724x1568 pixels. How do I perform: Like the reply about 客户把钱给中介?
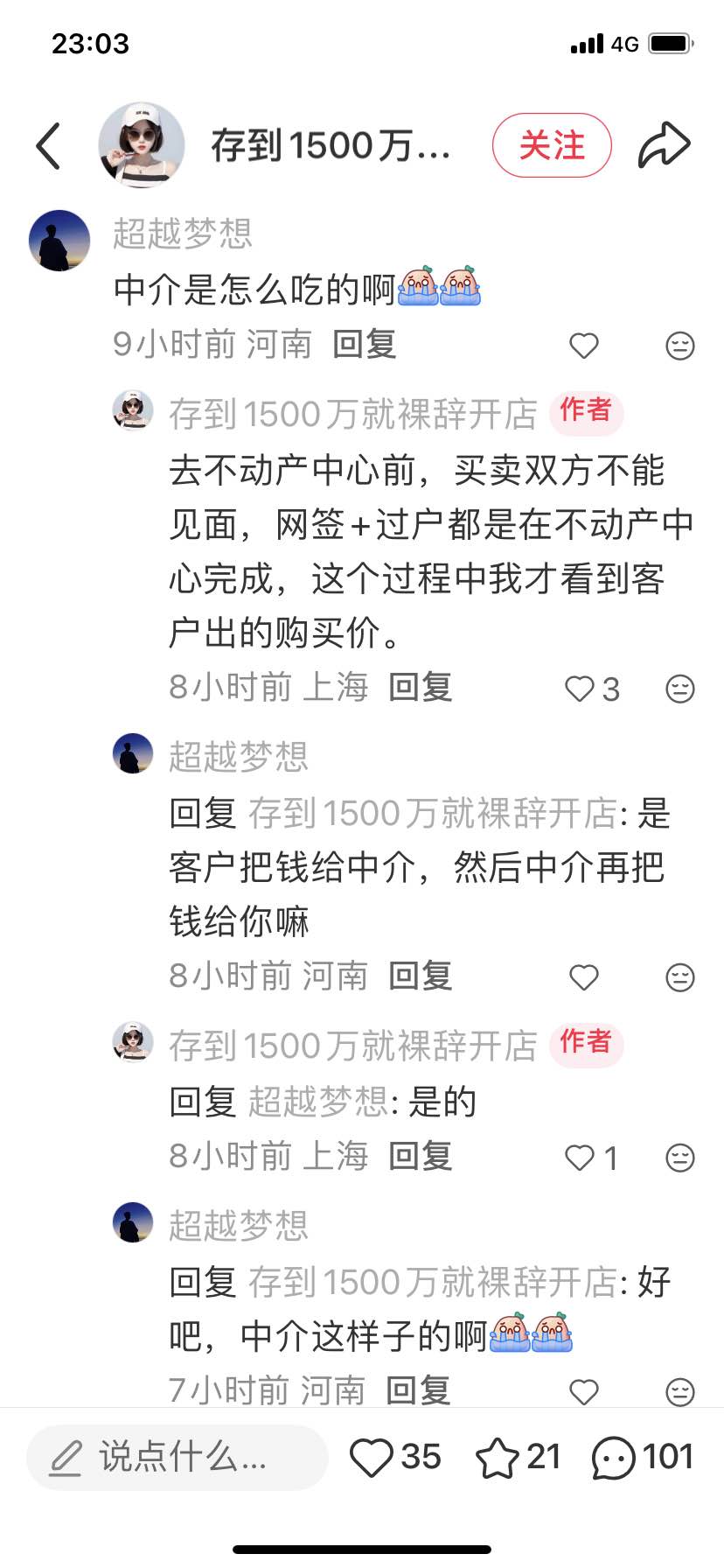583,976
